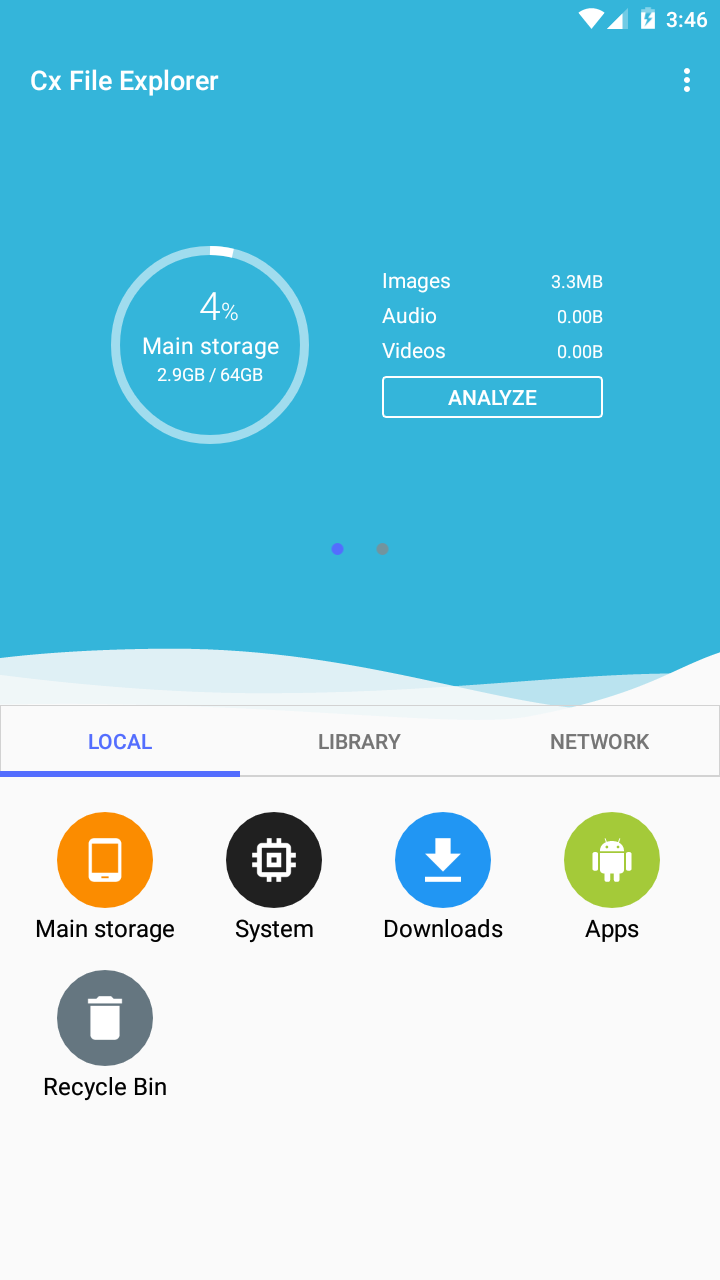Tap the Main storage usage circle
The width and height of the screenshot is (720, 1280).
point(210,345)
